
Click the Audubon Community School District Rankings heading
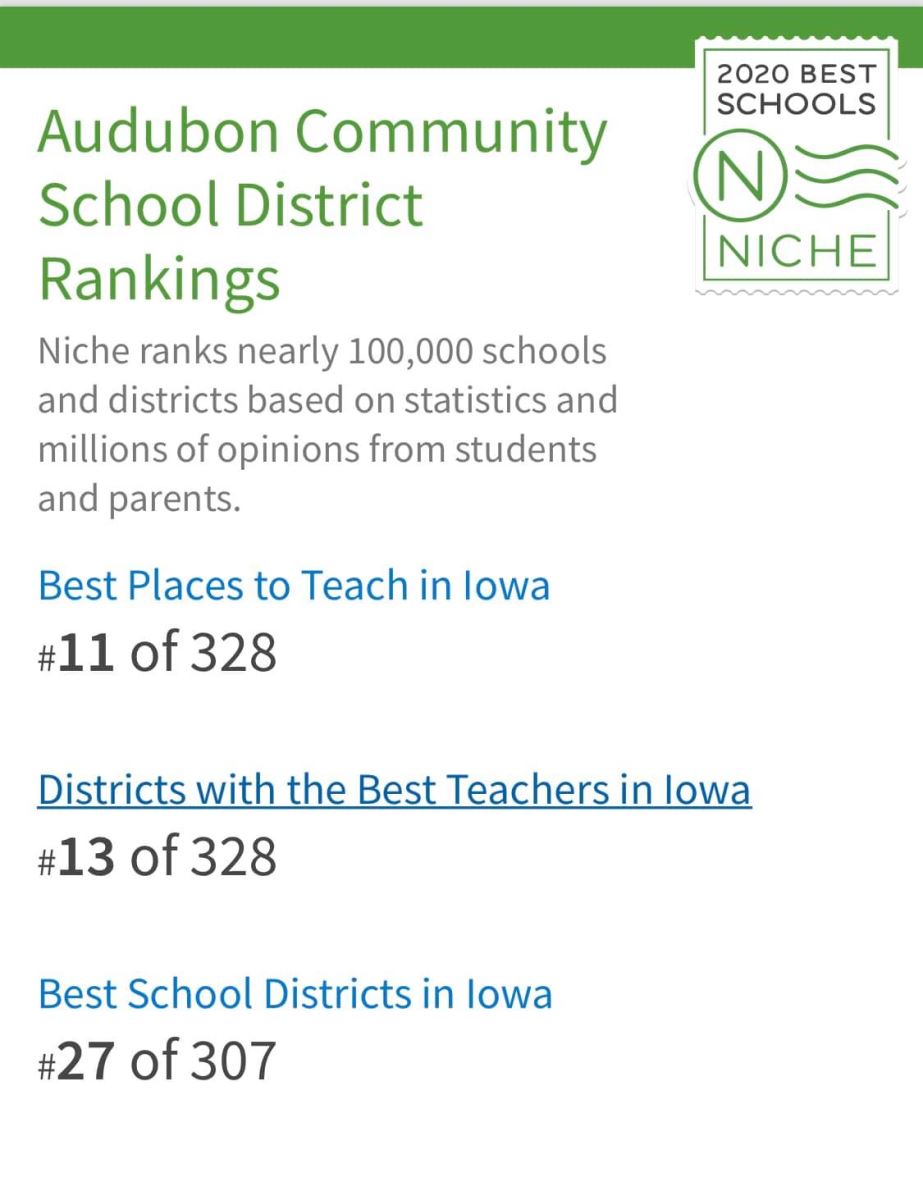pos(320,203)
